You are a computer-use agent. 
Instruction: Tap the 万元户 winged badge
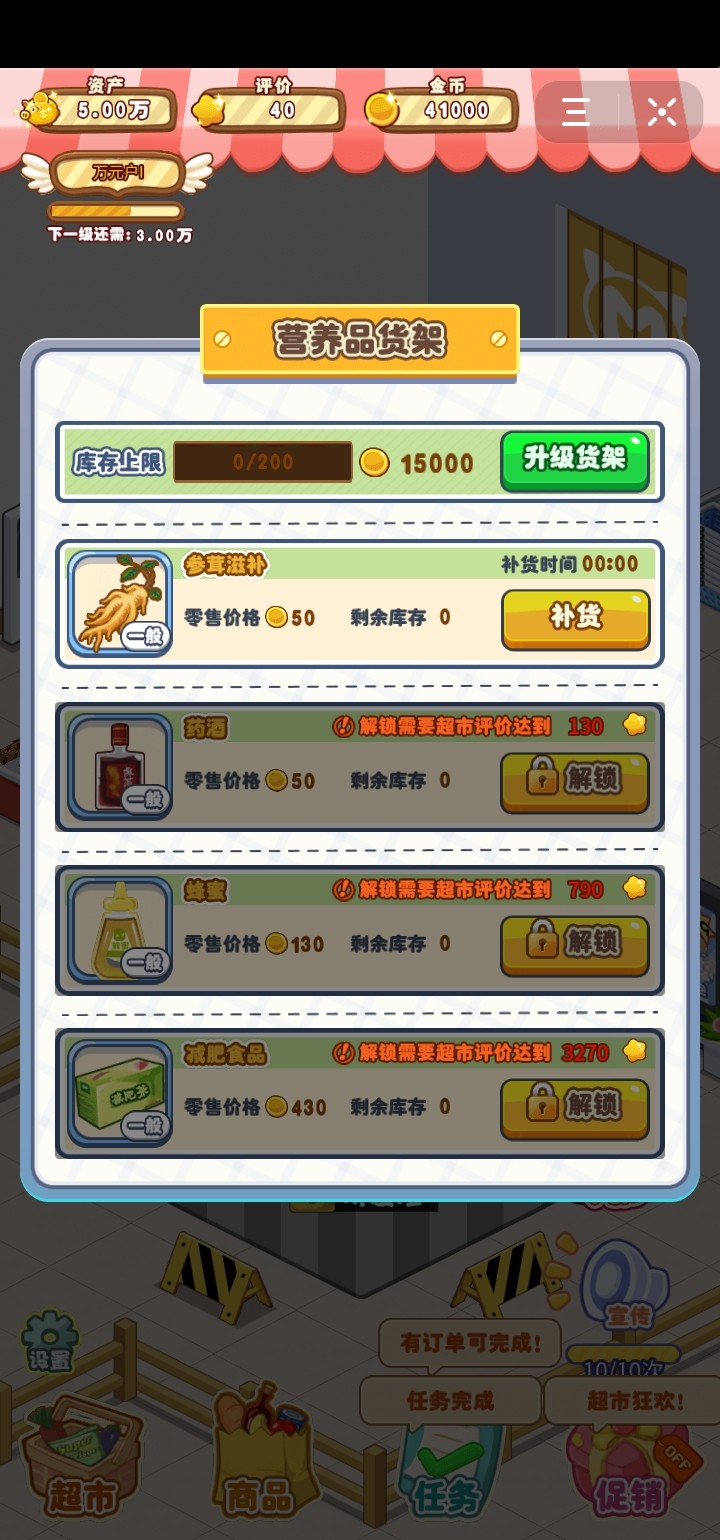click(x=118, y=172)
